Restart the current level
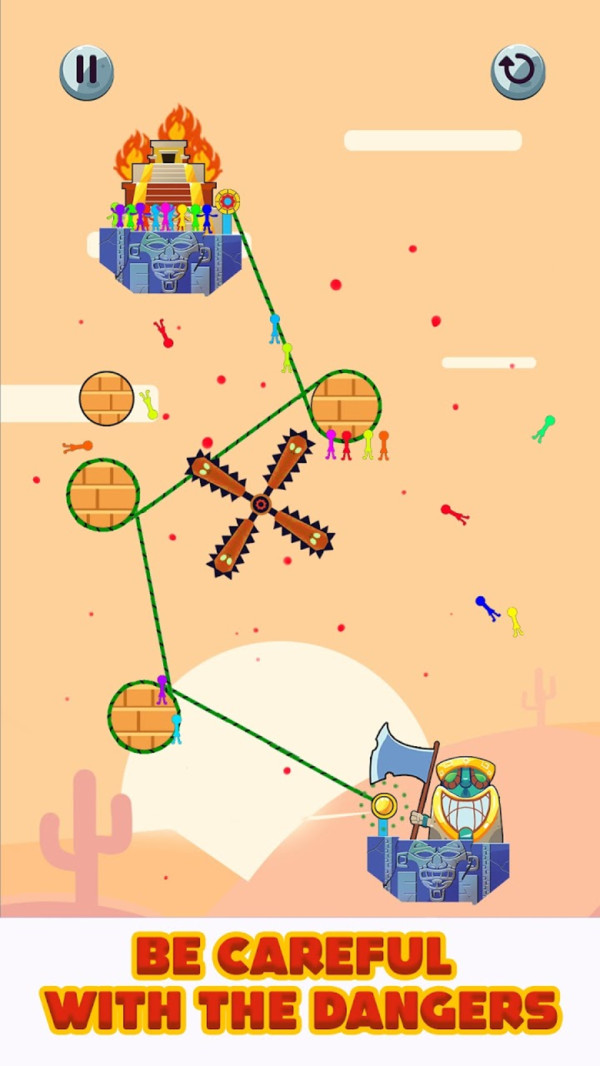The height and width of the screenshot is (1066, 600). coord(517,71)
